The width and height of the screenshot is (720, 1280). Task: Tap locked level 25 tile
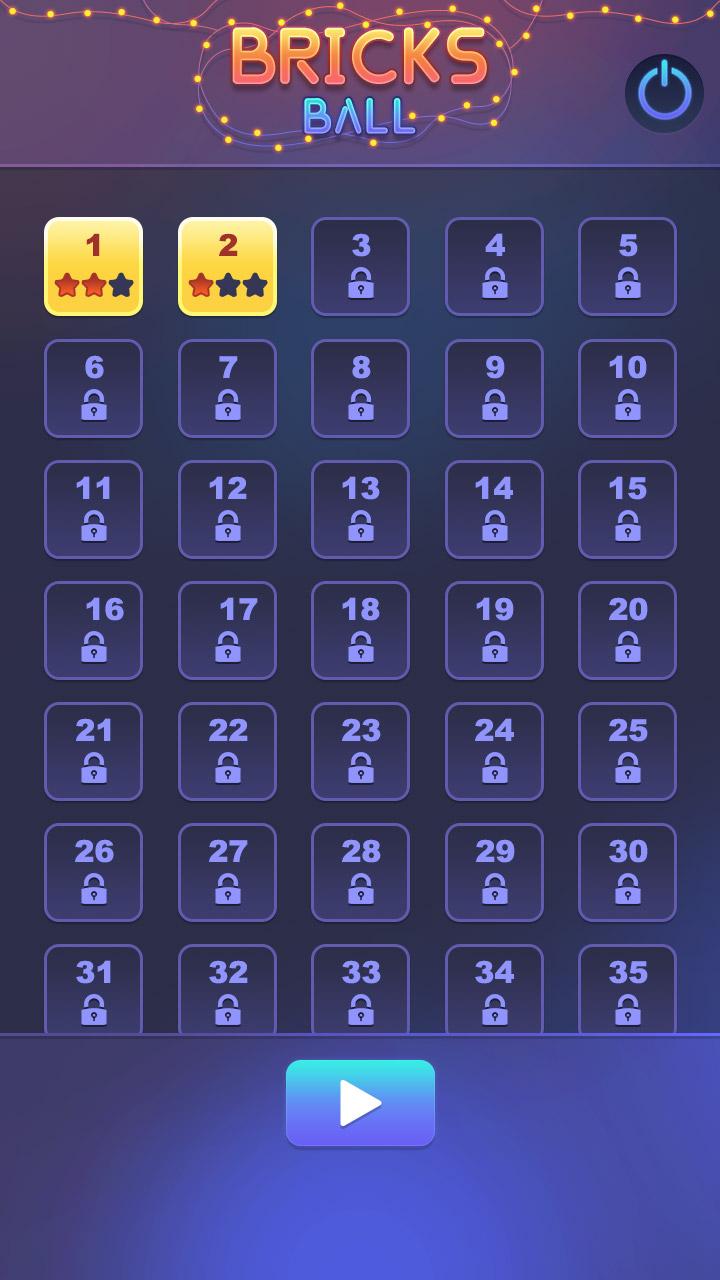627,751
